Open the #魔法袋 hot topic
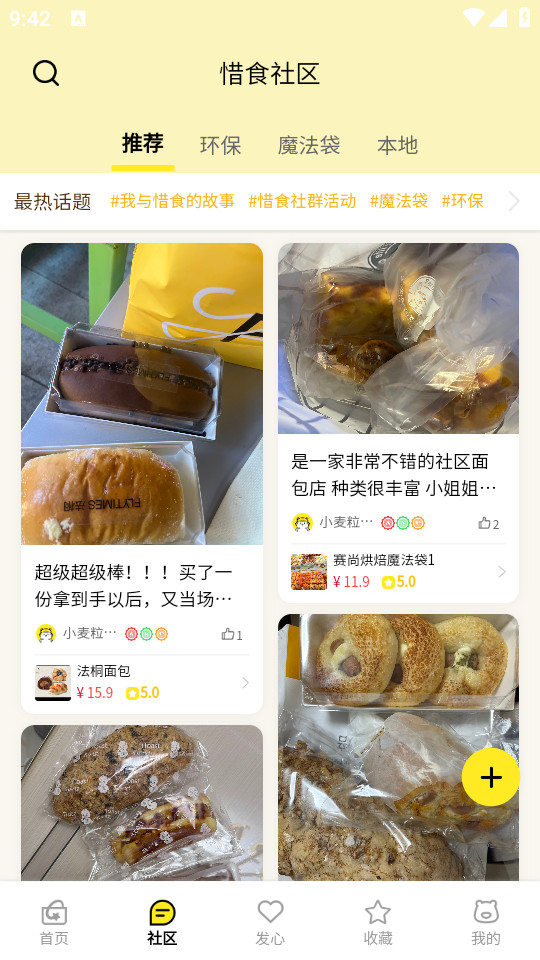This screenshot has height=960, width=540. 399,201
